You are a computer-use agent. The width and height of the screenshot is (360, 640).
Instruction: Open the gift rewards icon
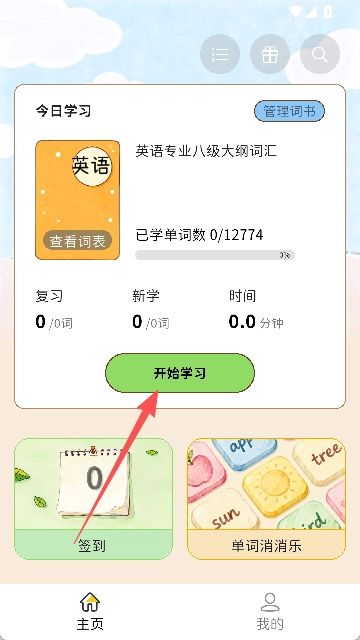pyautogui.click(x=270, y=54)
